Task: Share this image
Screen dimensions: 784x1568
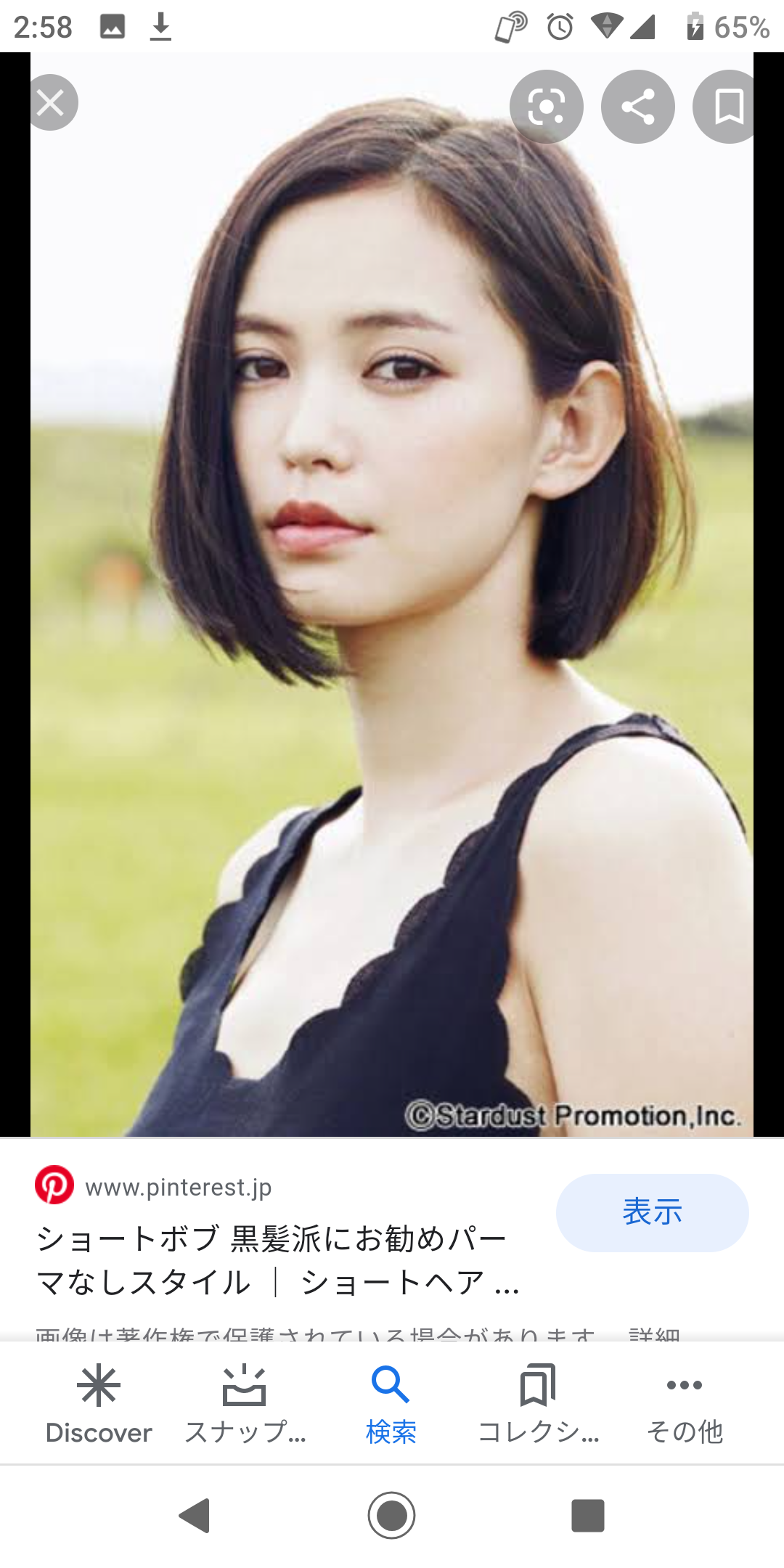Action: [x=637, y=107]
